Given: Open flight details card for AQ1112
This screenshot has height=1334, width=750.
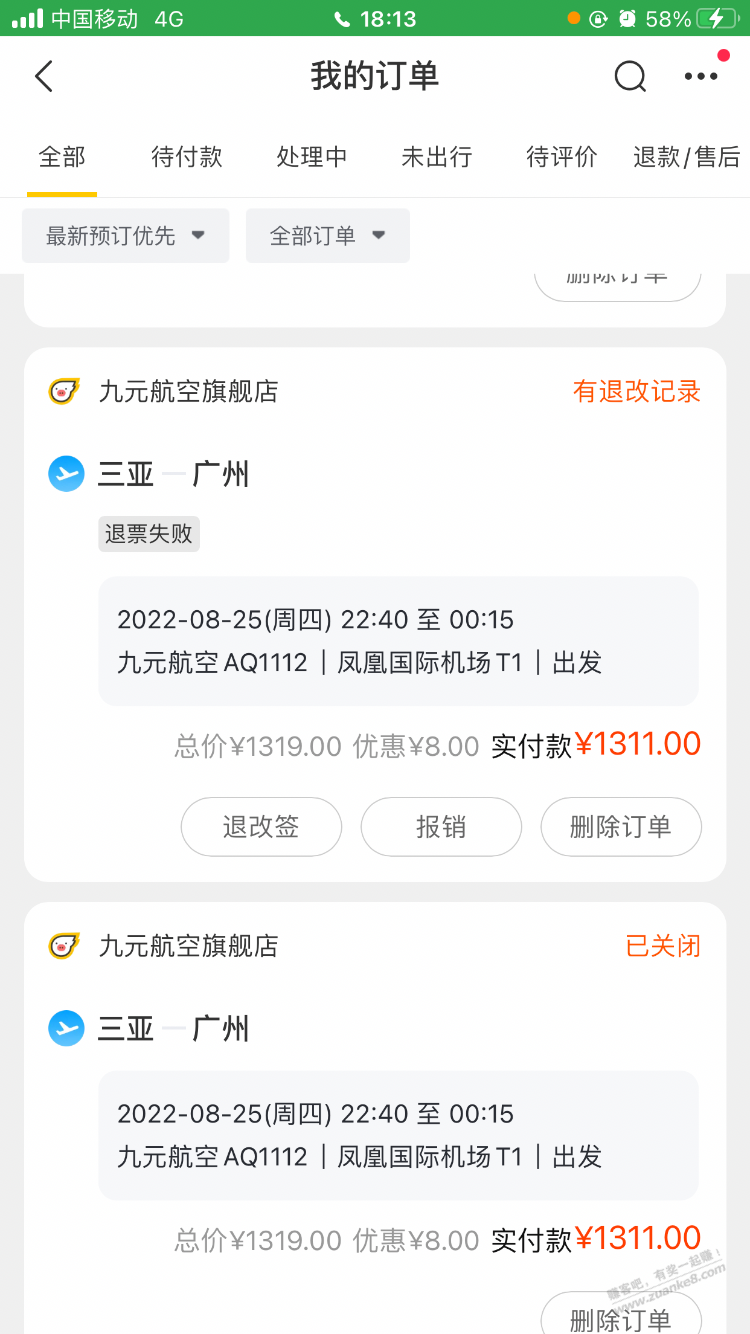Looking at the screenshot, I should coord(398,641).
